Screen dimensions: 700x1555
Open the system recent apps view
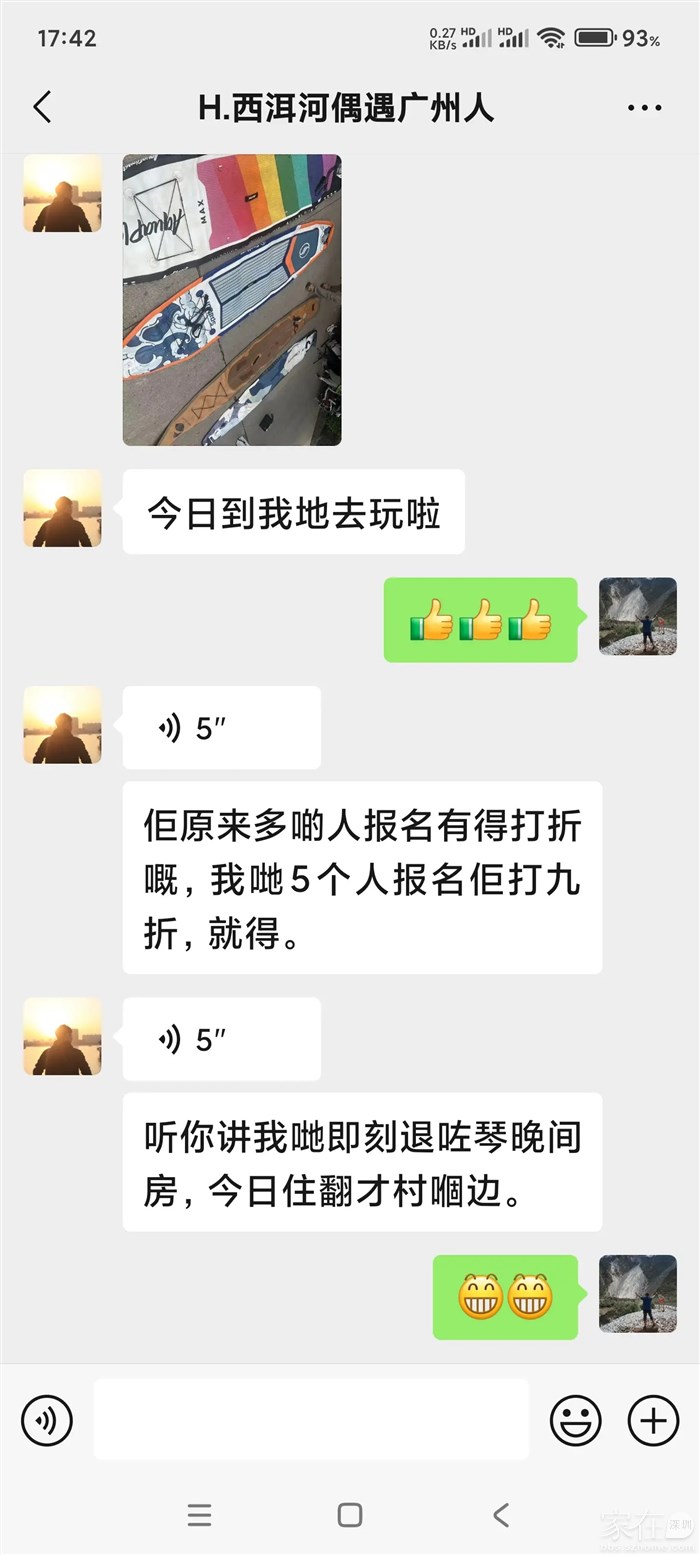pos(199,1514)
